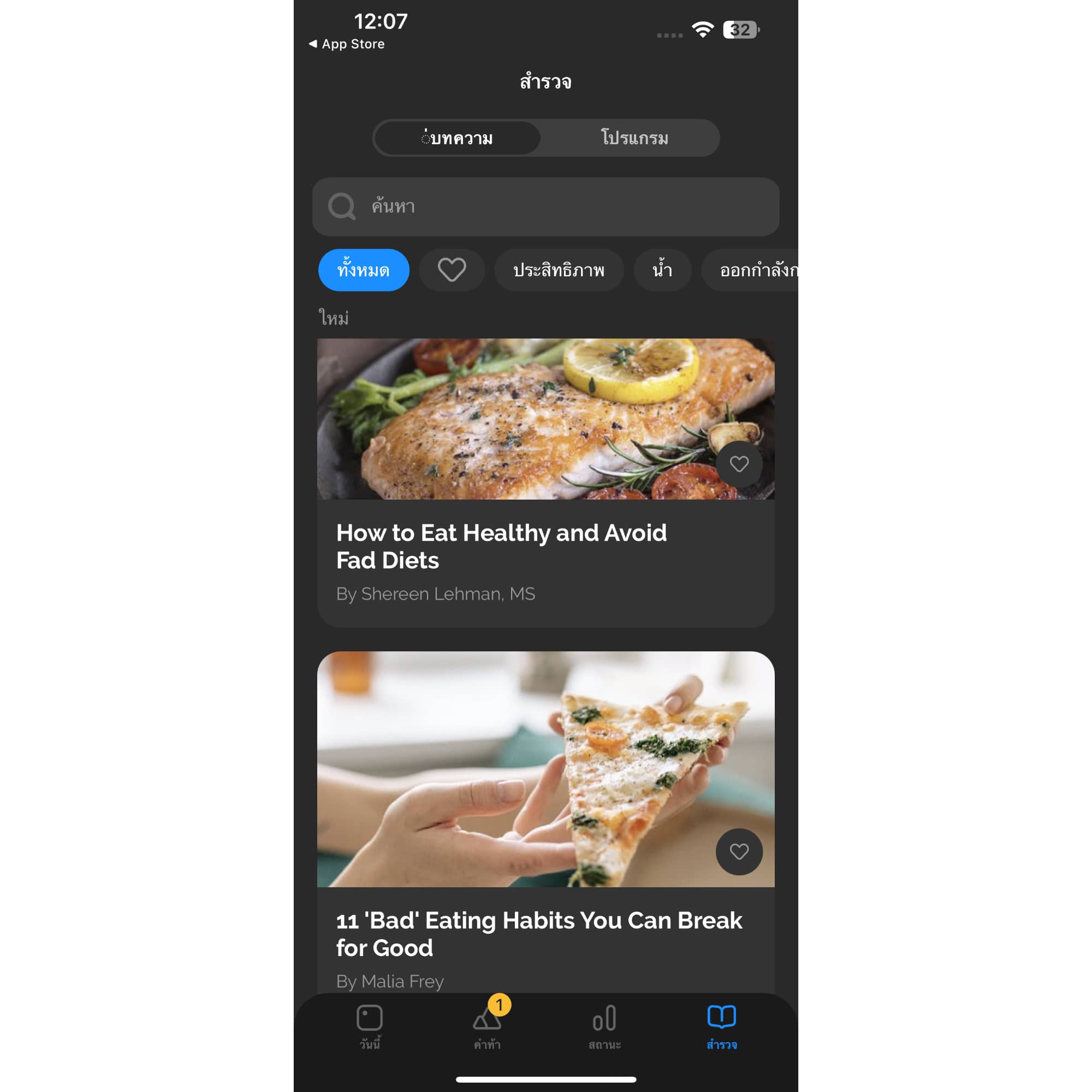Like the 11 'Bad' Eating Habits article

click(739, 852)
